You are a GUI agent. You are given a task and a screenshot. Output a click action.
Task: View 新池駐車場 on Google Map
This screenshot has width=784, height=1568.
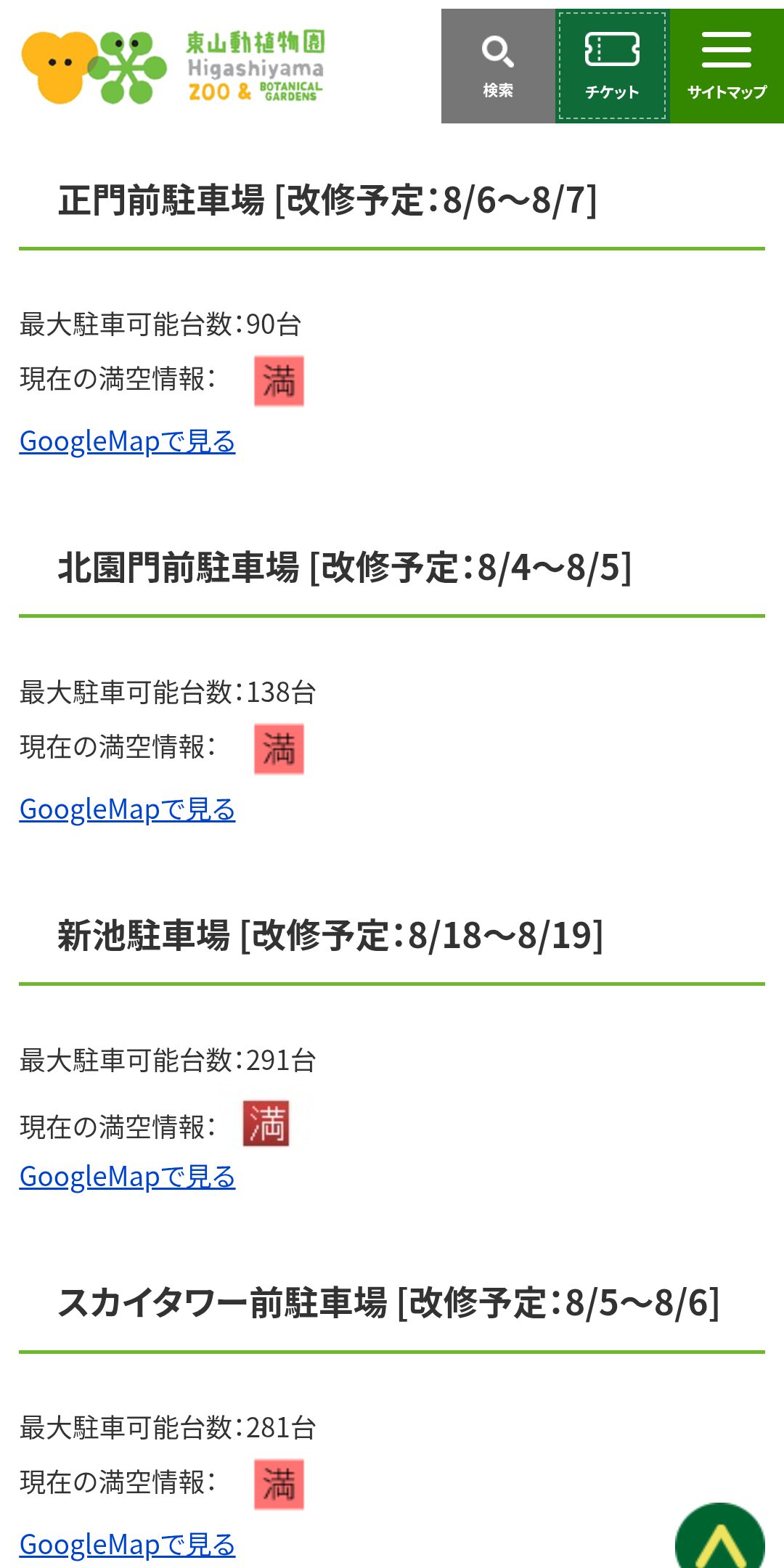pyautogui.click(x=128, y=1177)
